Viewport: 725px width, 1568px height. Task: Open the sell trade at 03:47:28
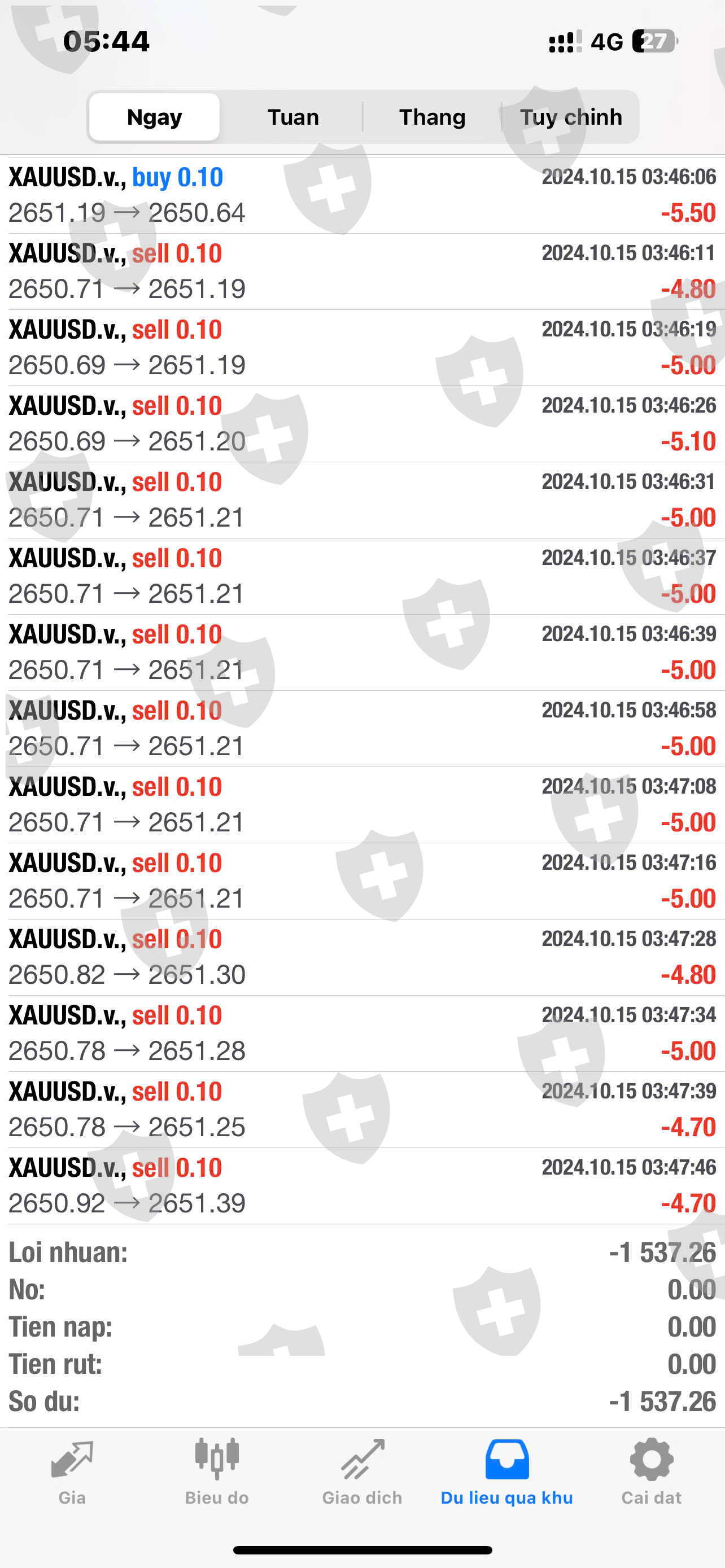click(362, 957)
